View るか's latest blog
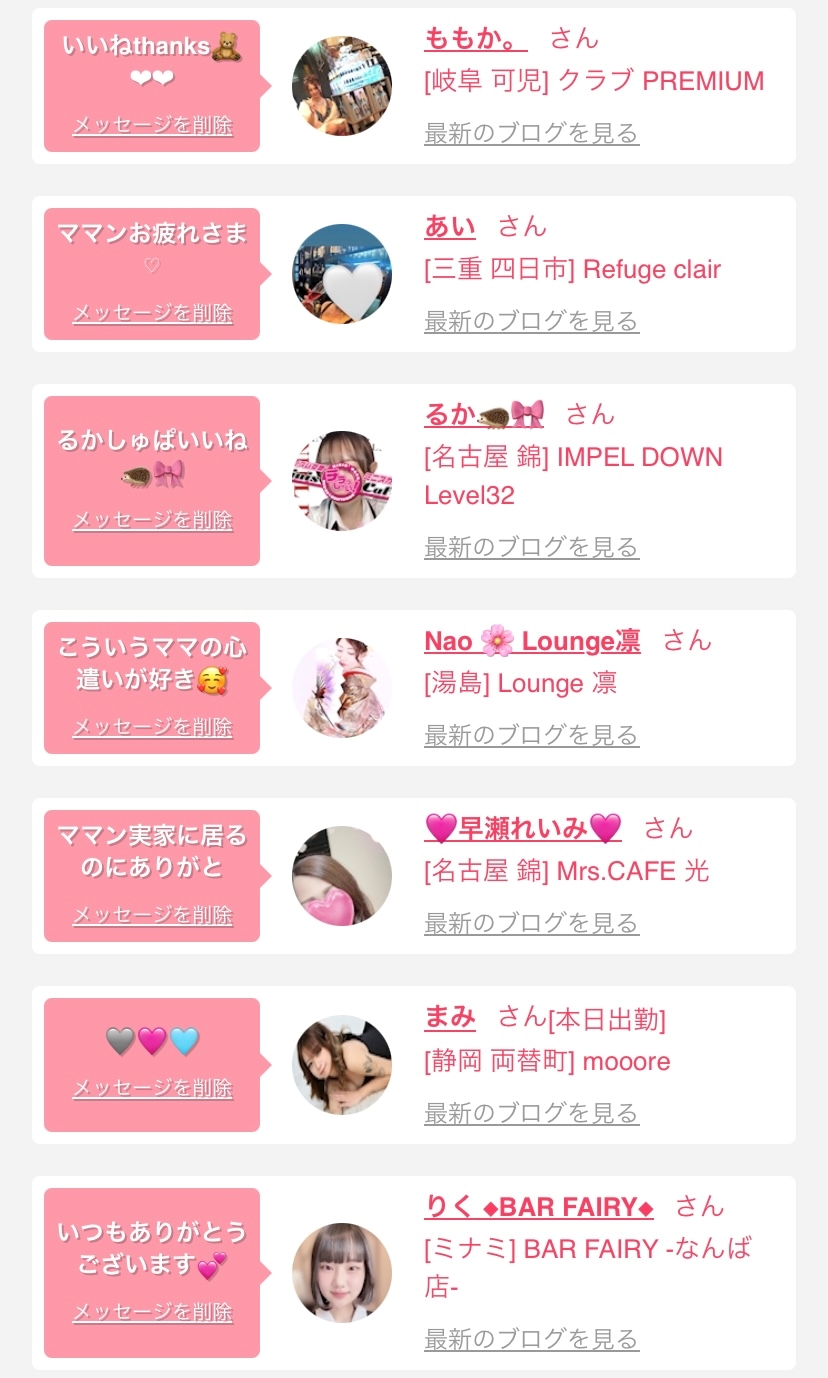The image size is (828, 1378). (531, 547)
